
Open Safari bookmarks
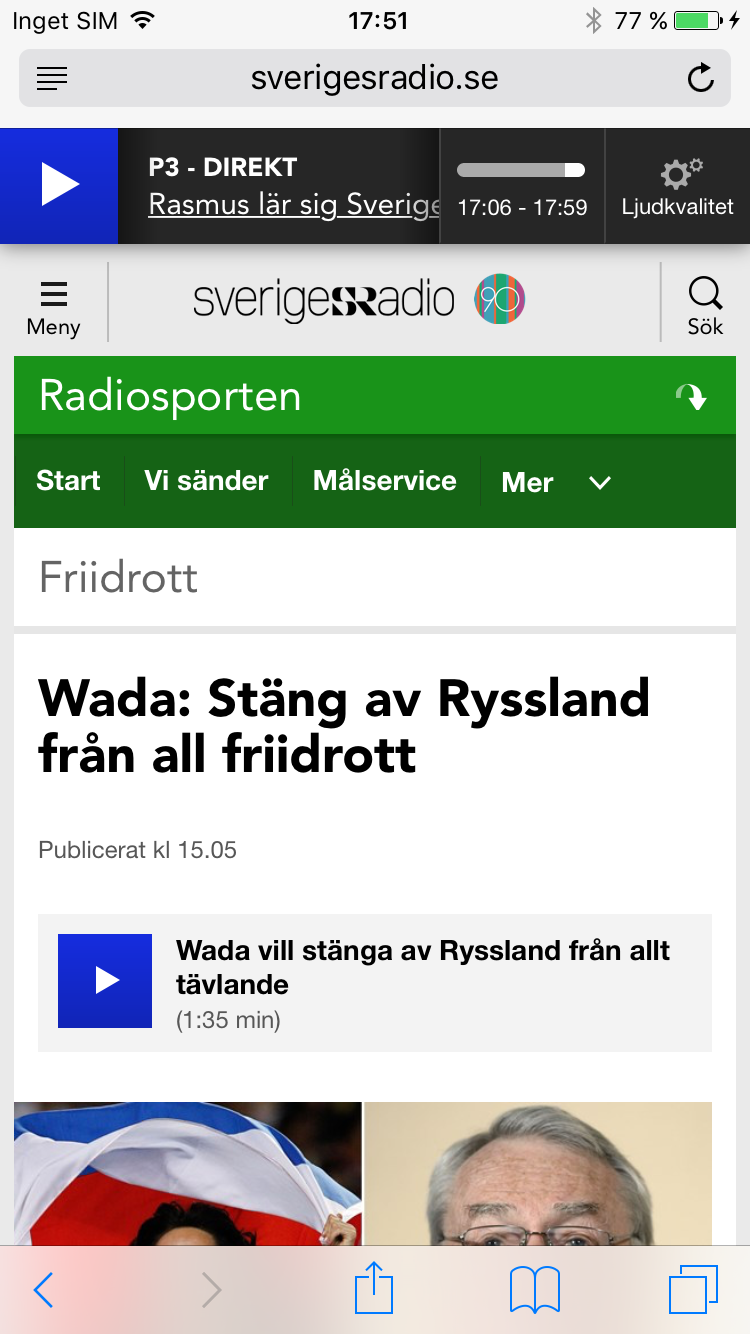point(535,1290)
